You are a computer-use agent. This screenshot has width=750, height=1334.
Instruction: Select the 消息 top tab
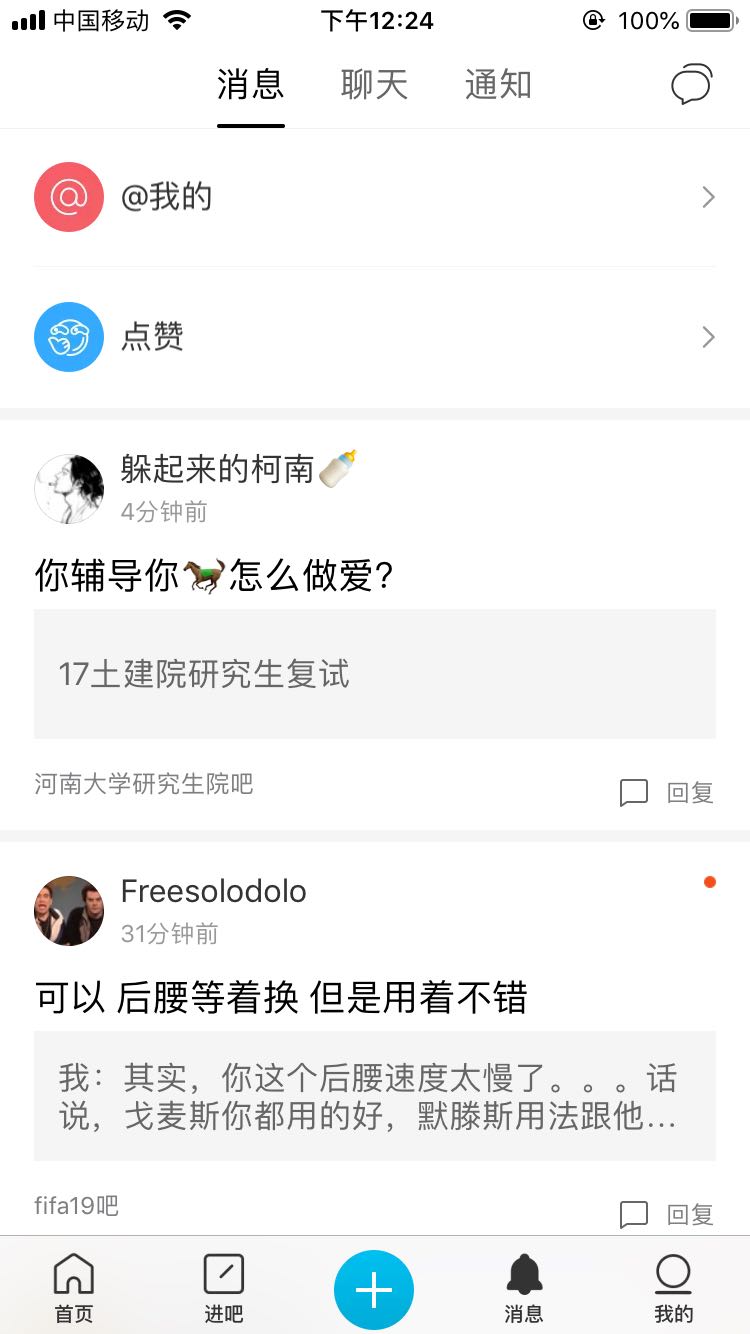tap(250, 85)
